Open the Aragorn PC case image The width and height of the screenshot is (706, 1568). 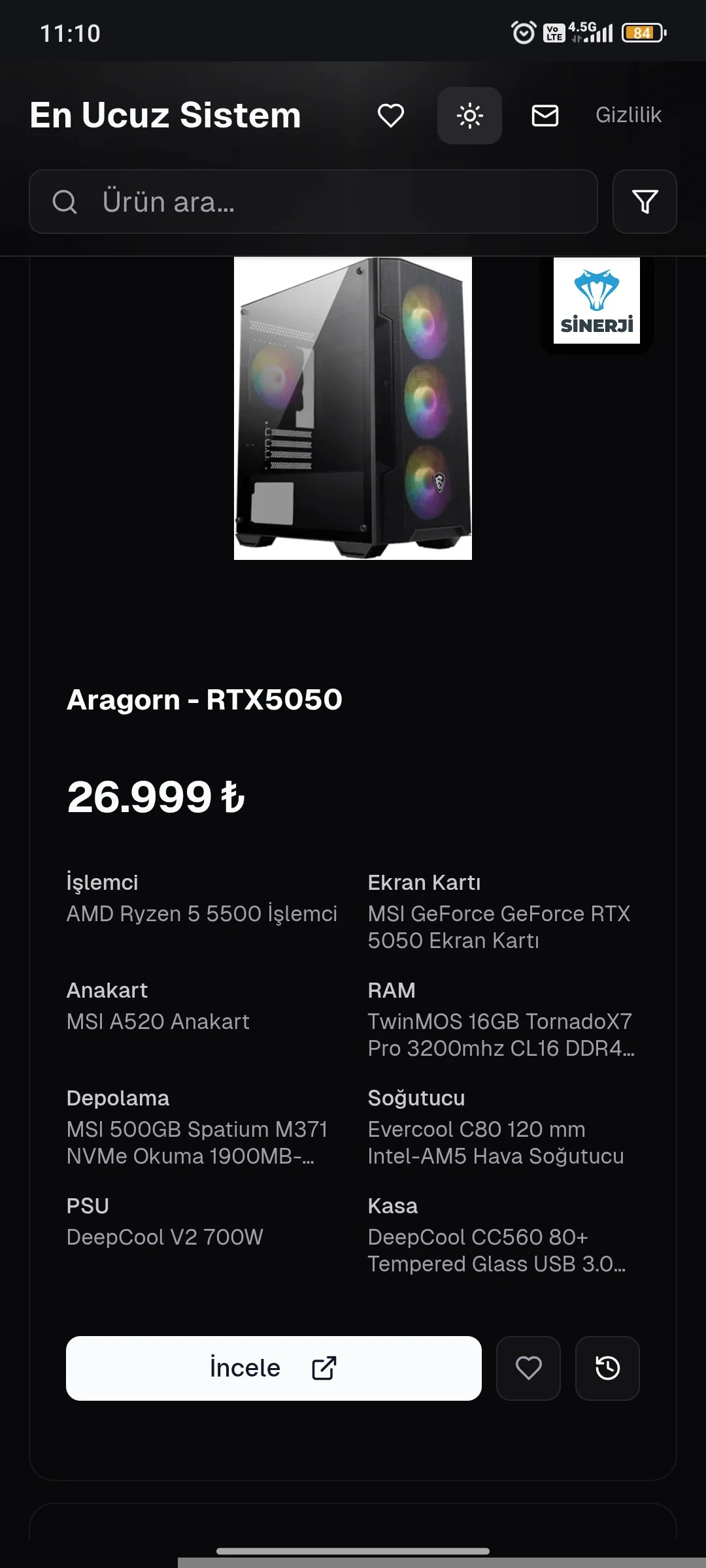coord(353,408)
